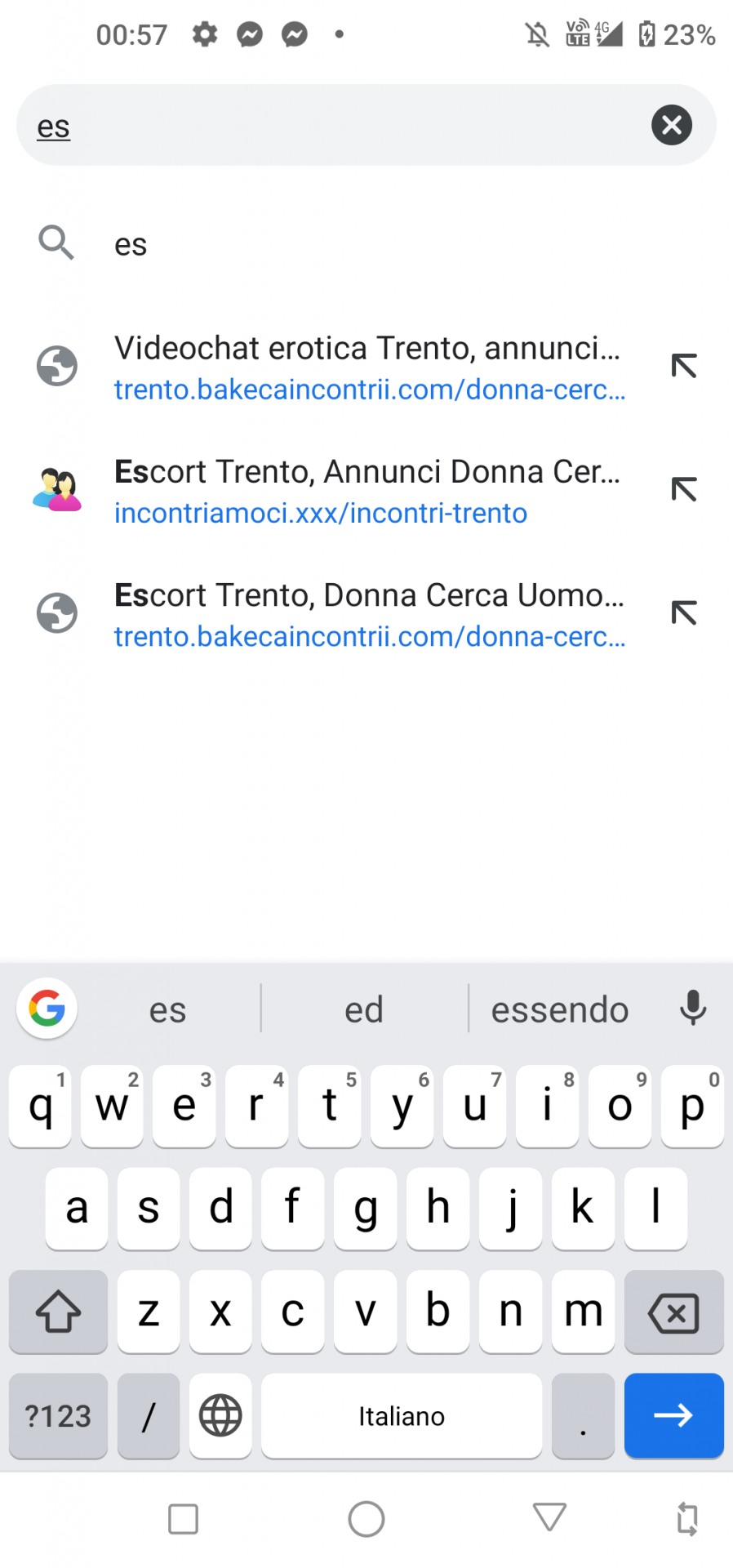733x1568 pixels.
Task: Tap the blue go arrow key
Action: [673, 1415]
